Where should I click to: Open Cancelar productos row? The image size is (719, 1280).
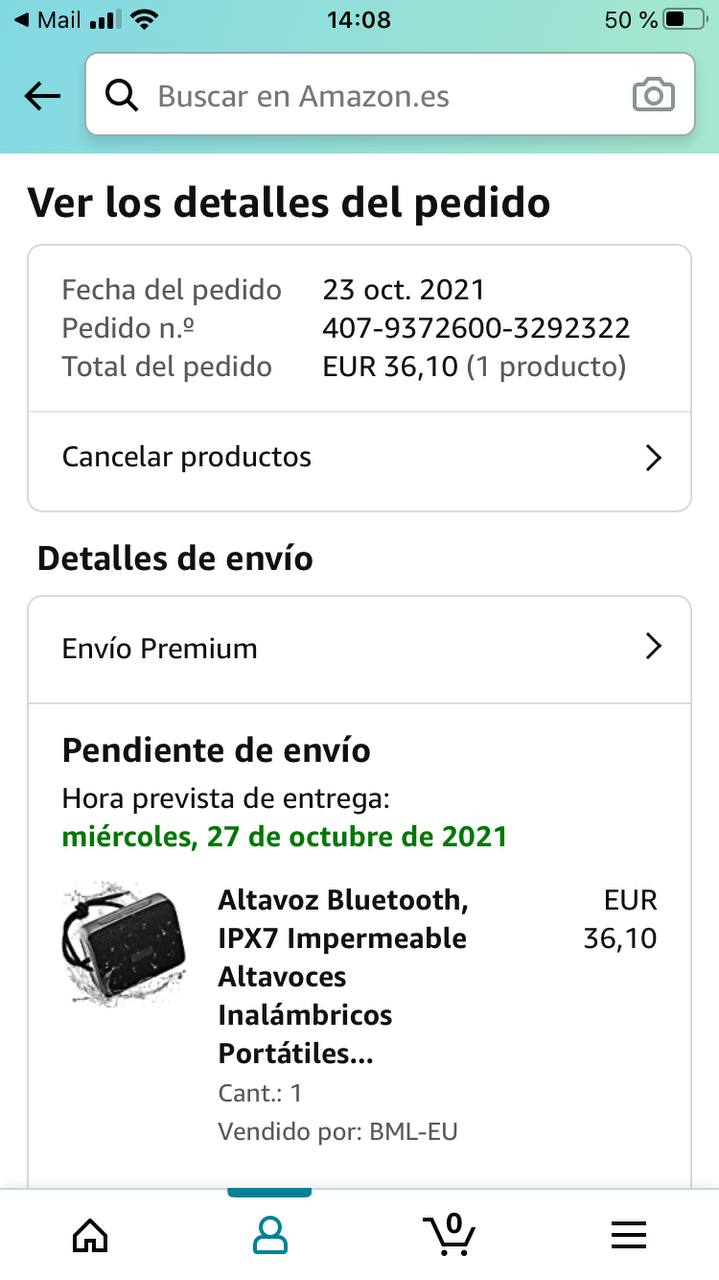point(359,458)
